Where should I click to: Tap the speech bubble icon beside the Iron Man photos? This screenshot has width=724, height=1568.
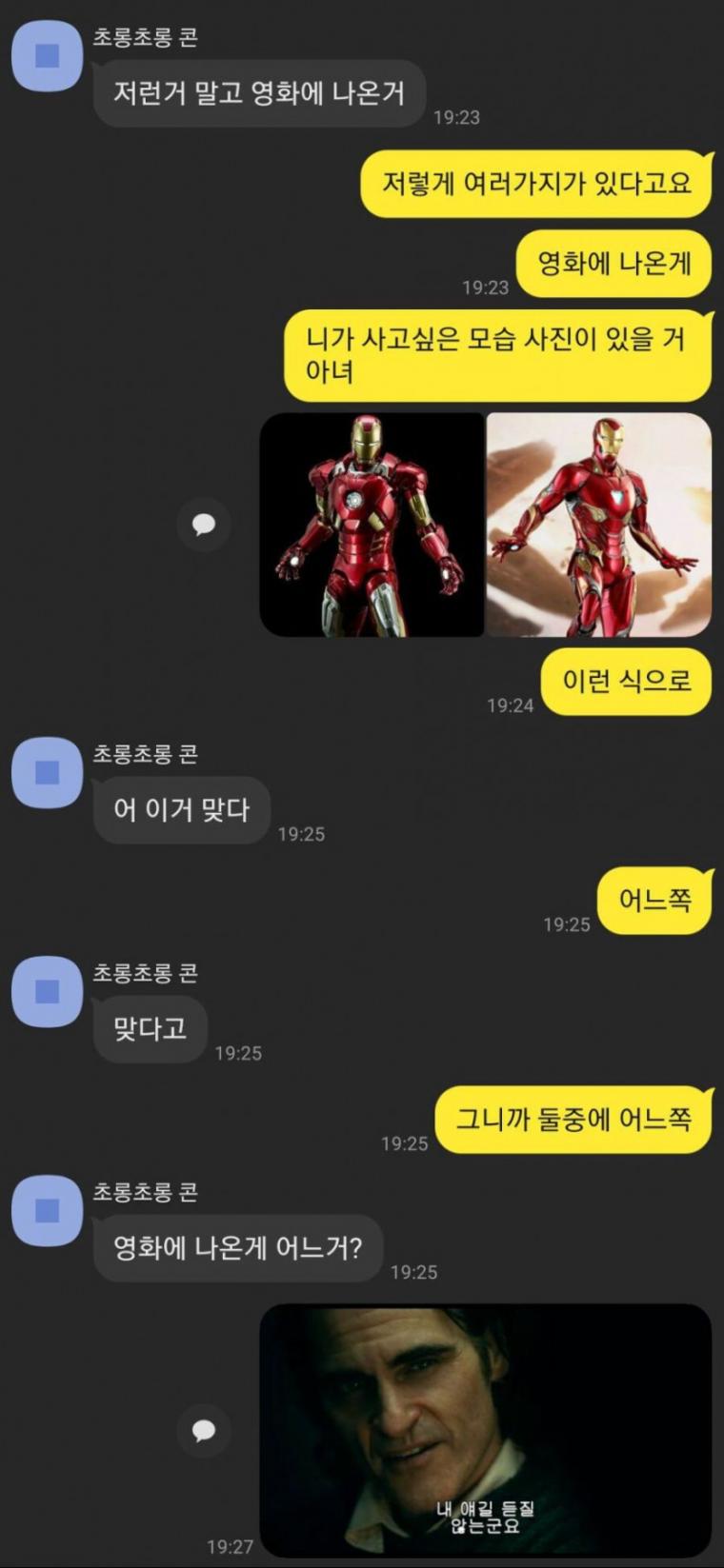pyautogui.click(x=204, y=525)
